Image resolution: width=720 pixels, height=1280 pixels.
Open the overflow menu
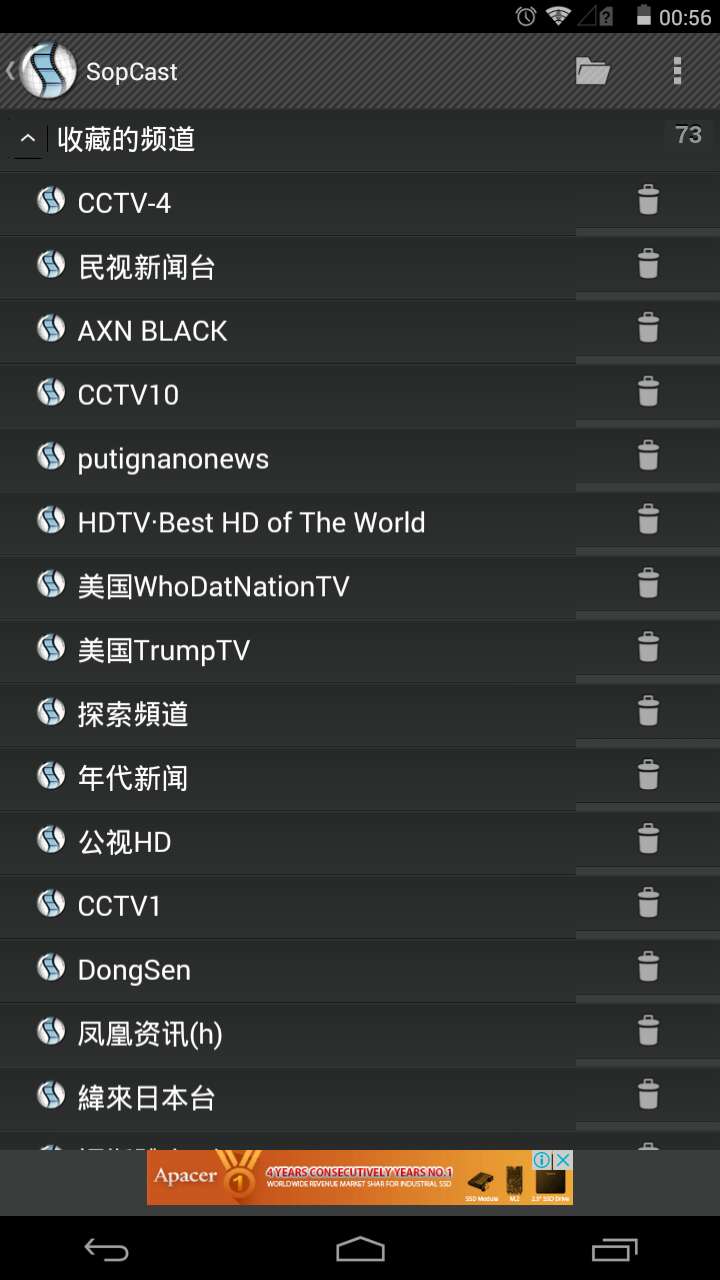[677, 71]
